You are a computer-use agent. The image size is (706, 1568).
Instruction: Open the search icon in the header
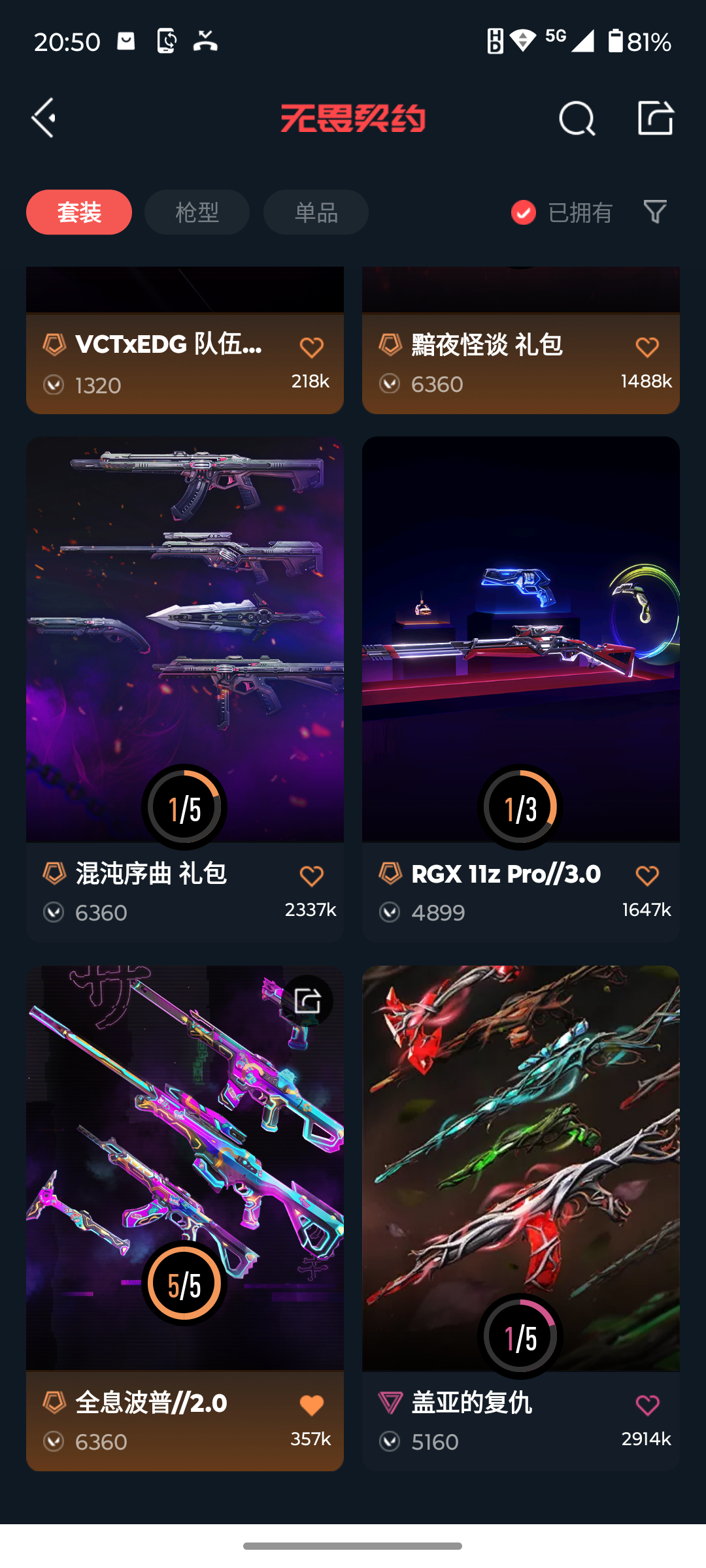577,118
